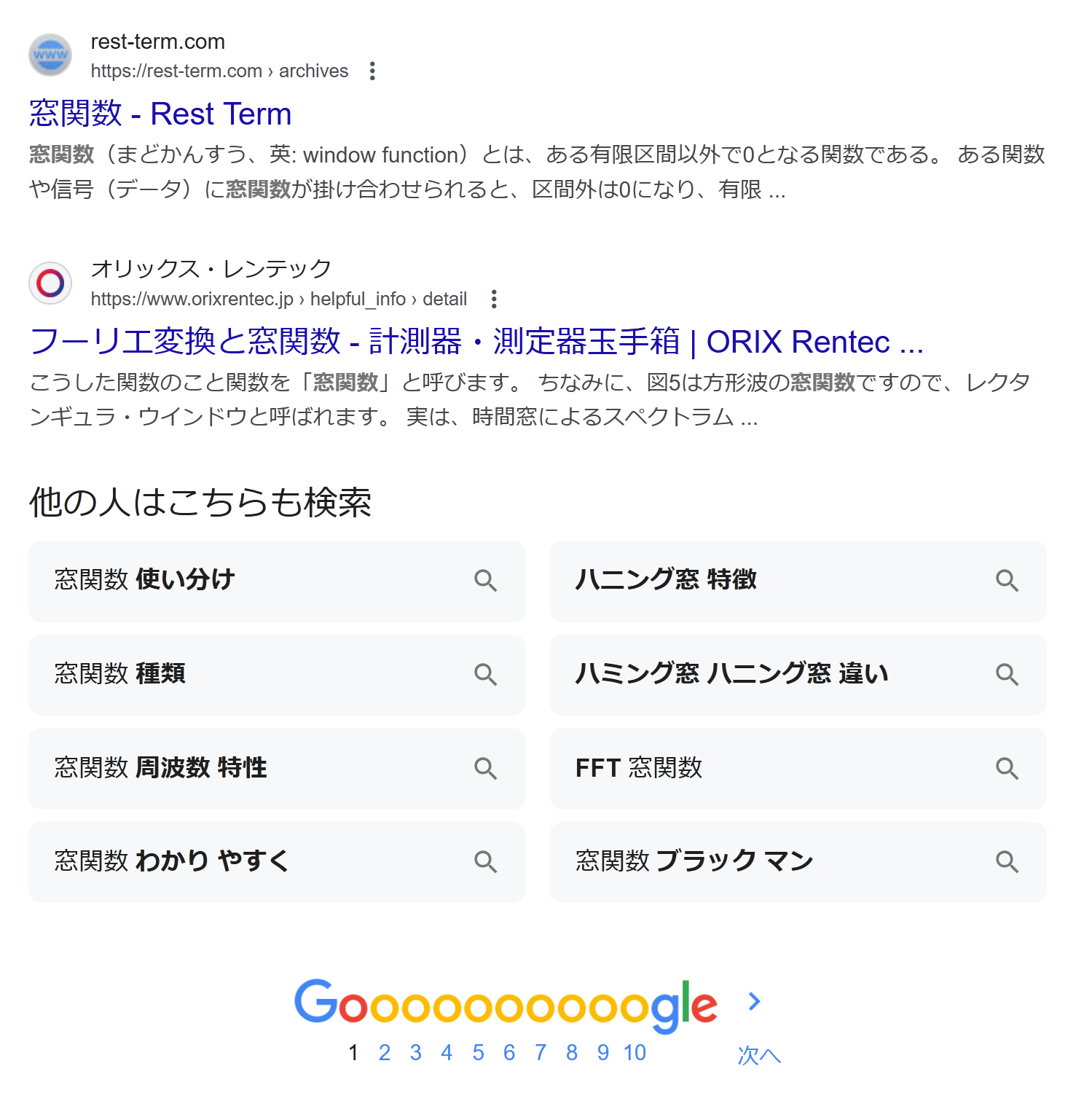Go to results page 10
This screenshot has width=1092, height=1093.
[635, 1053]
